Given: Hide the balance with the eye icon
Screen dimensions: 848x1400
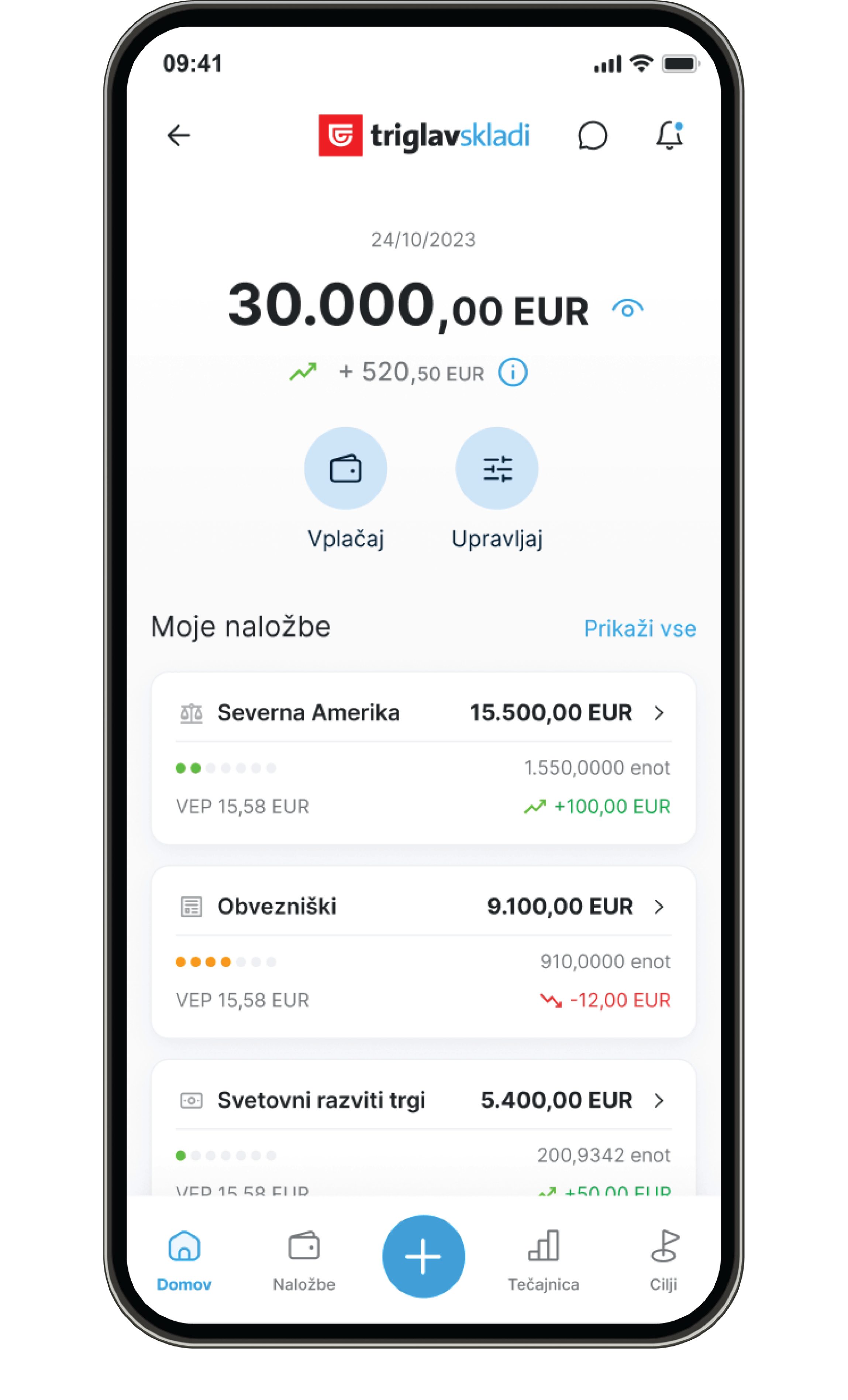Looking at the screenshot, I should [x=627, y=309].
